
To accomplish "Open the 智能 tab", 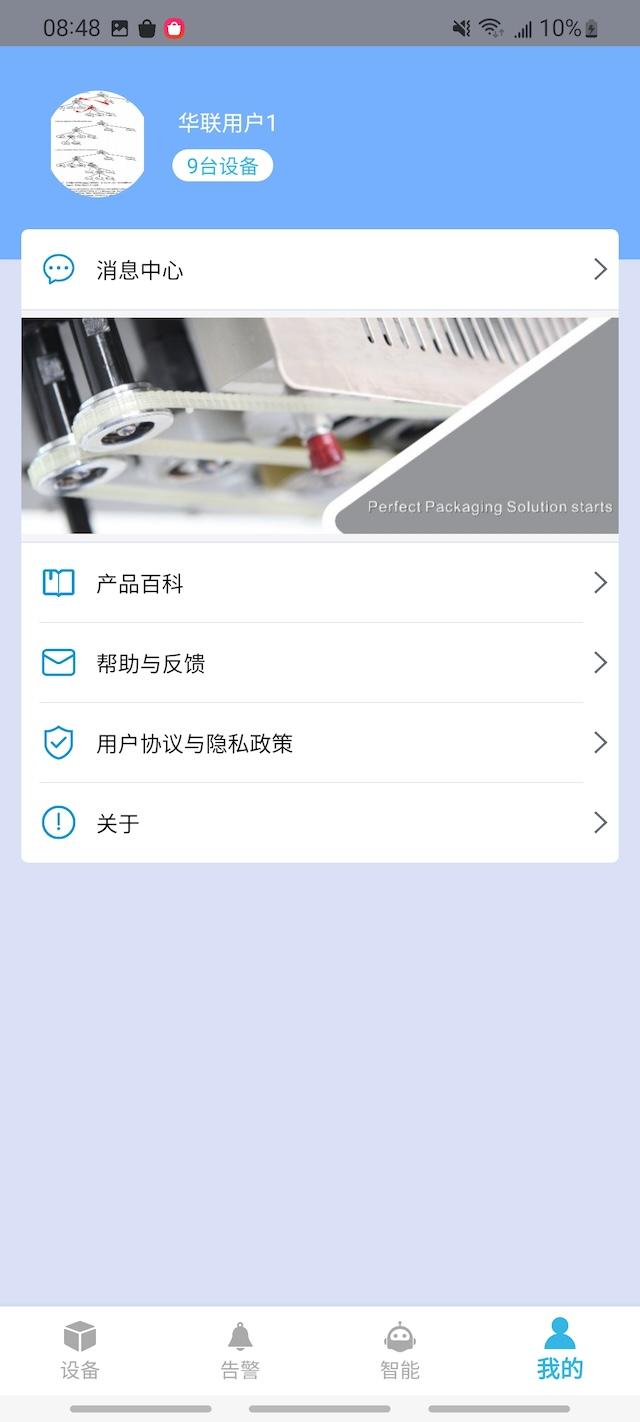I will click(x=400, y=1350).
